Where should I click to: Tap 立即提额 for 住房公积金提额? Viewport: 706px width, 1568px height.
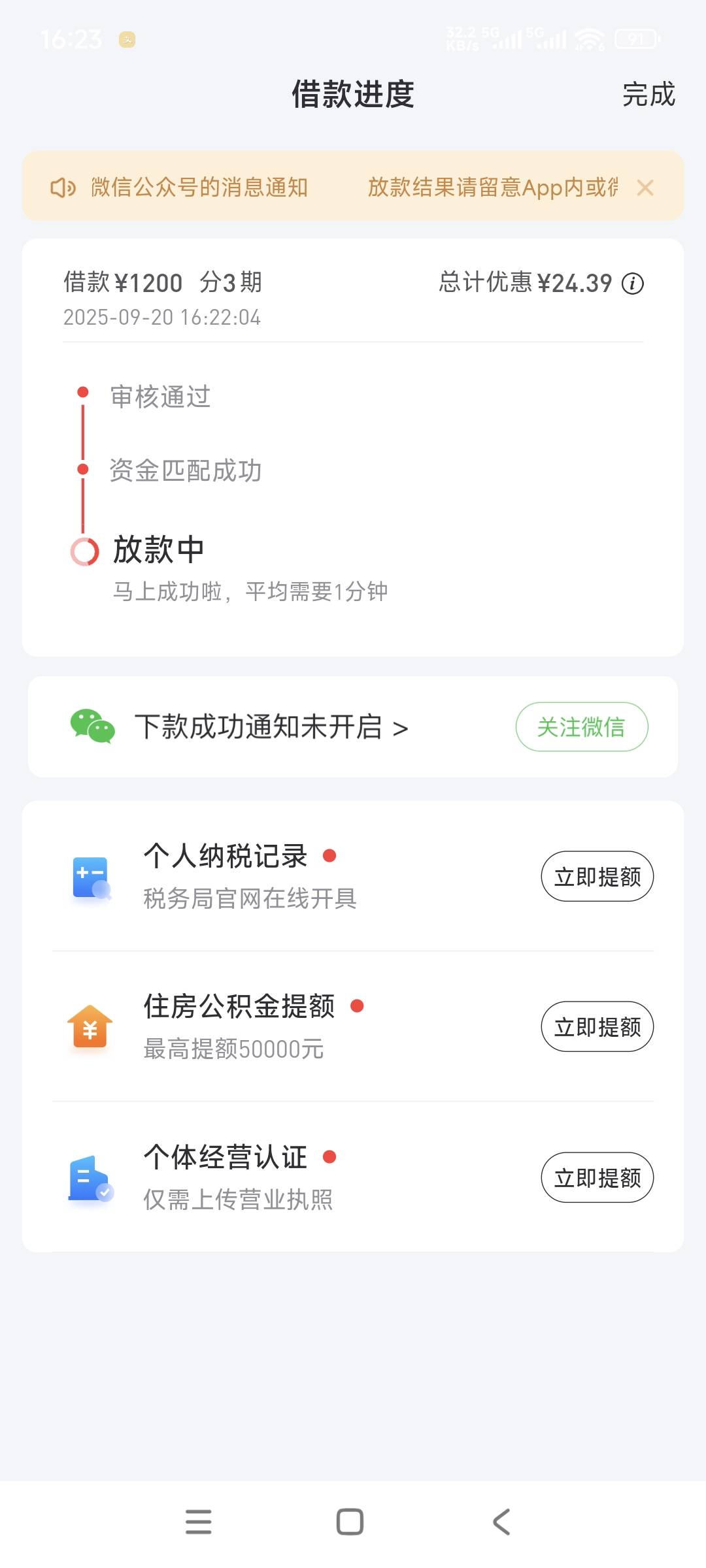(597, 1026)
